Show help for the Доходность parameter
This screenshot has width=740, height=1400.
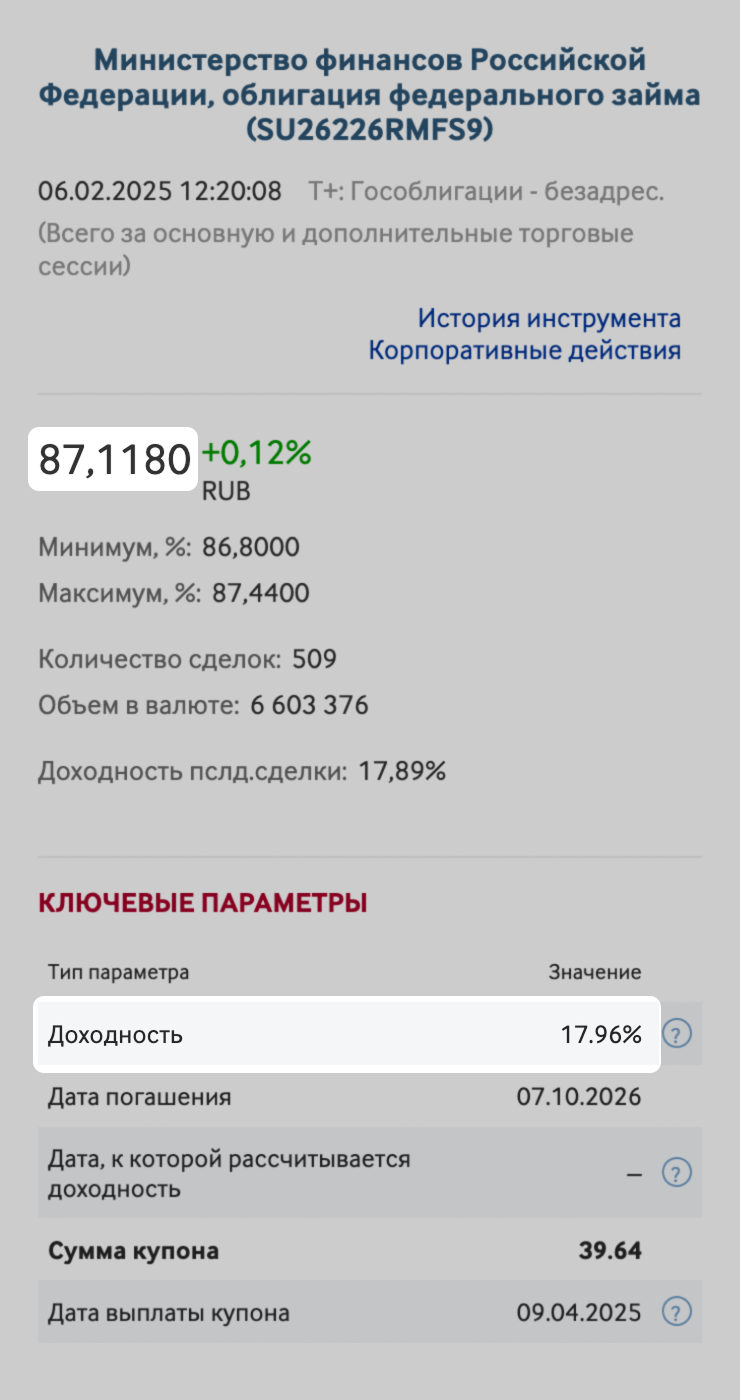tap(678, 1034)
